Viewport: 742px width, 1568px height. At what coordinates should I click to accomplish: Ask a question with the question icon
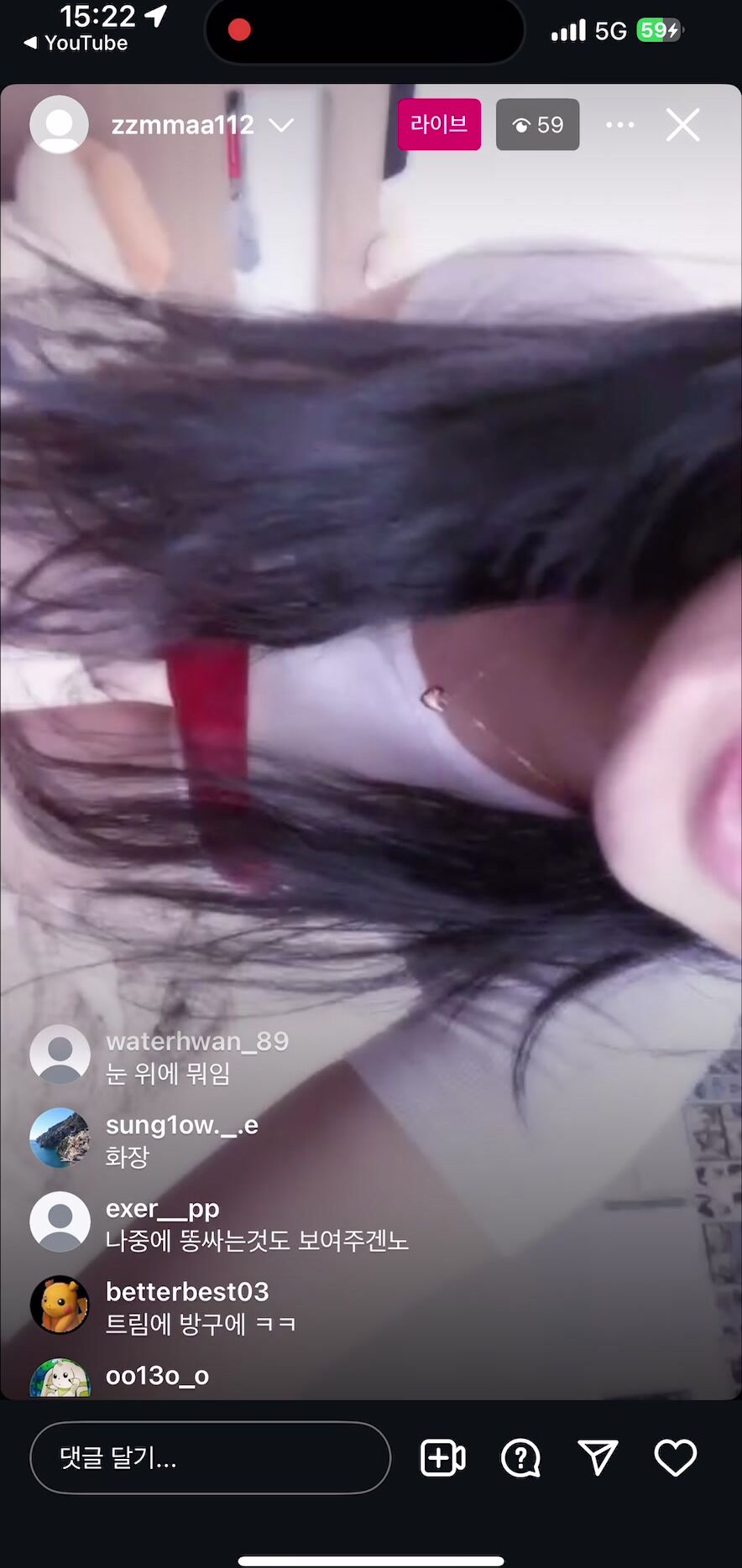520,1458
